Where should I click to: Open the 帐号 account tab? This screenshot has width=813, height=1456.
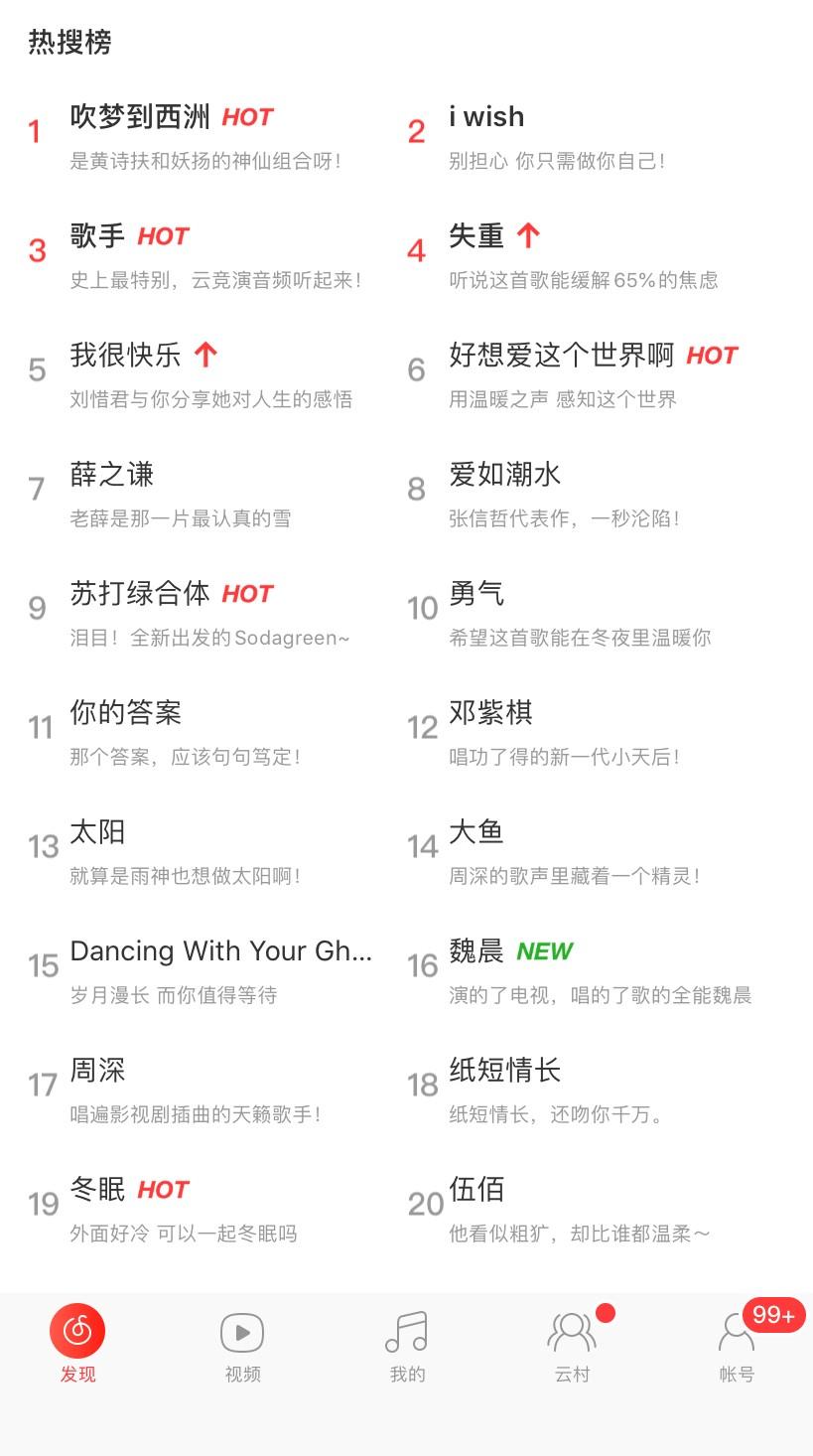(x=737, y=1345)
